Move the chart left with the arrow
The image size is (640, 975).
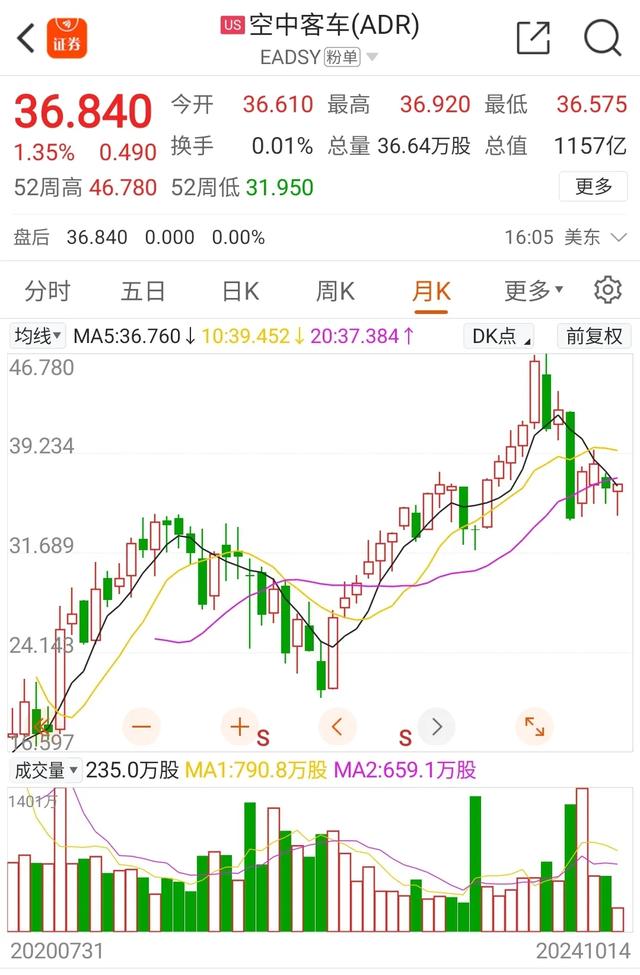337,727
